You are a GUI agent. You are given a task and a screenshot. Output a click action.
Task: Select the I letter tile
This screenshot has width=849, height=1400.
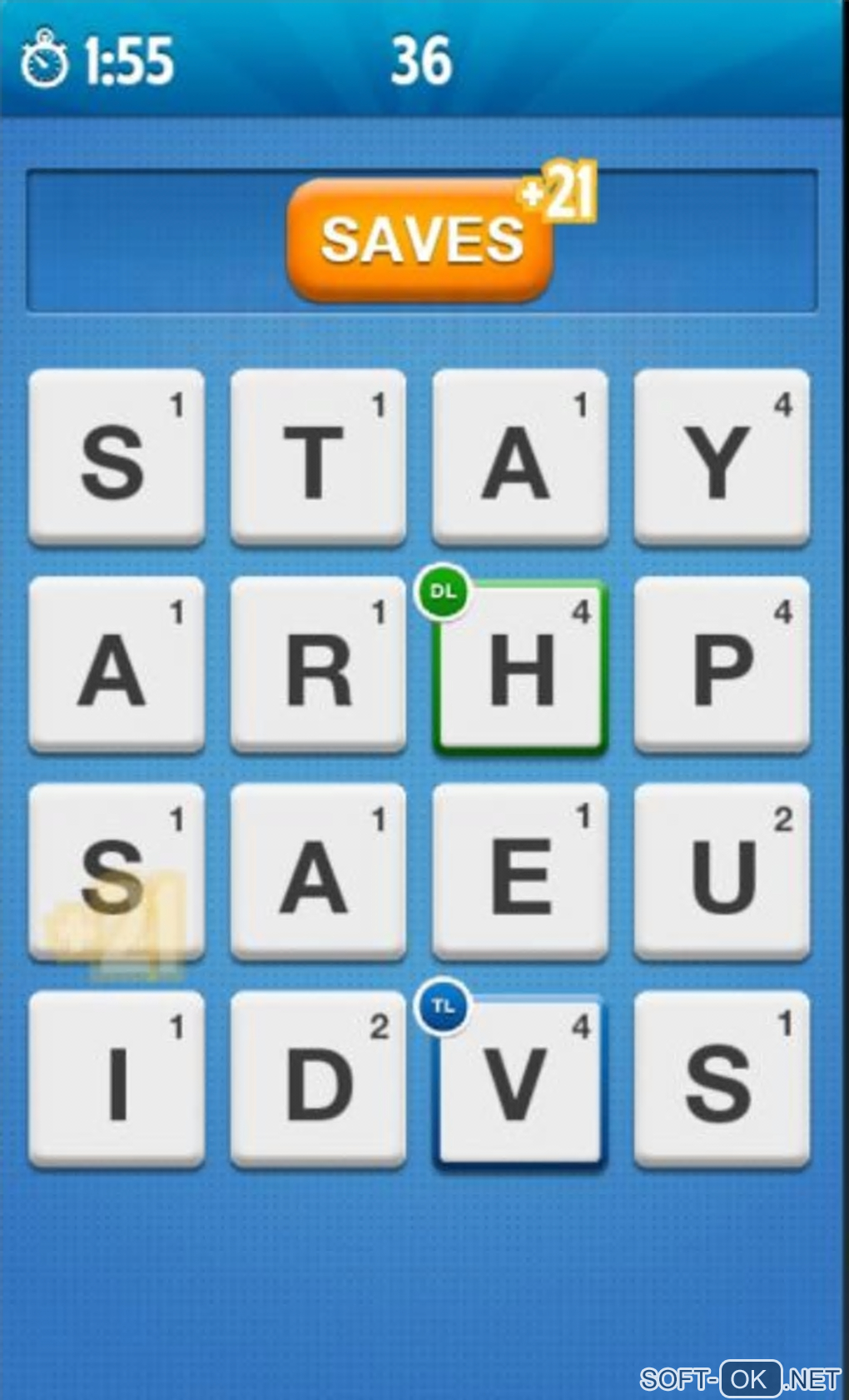[117, 1079]
